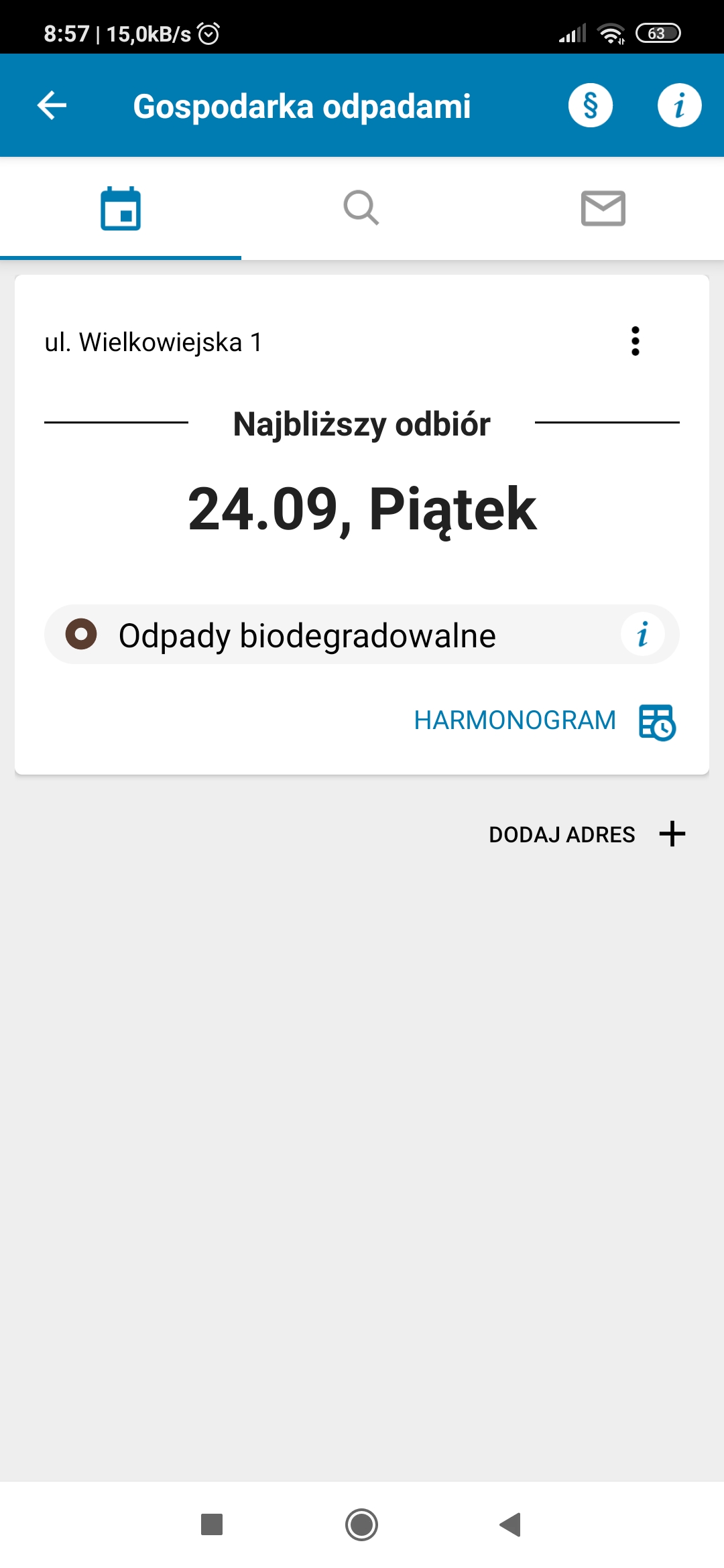
Task: Go back using the app bar arrow
Action: click(52, 106)
